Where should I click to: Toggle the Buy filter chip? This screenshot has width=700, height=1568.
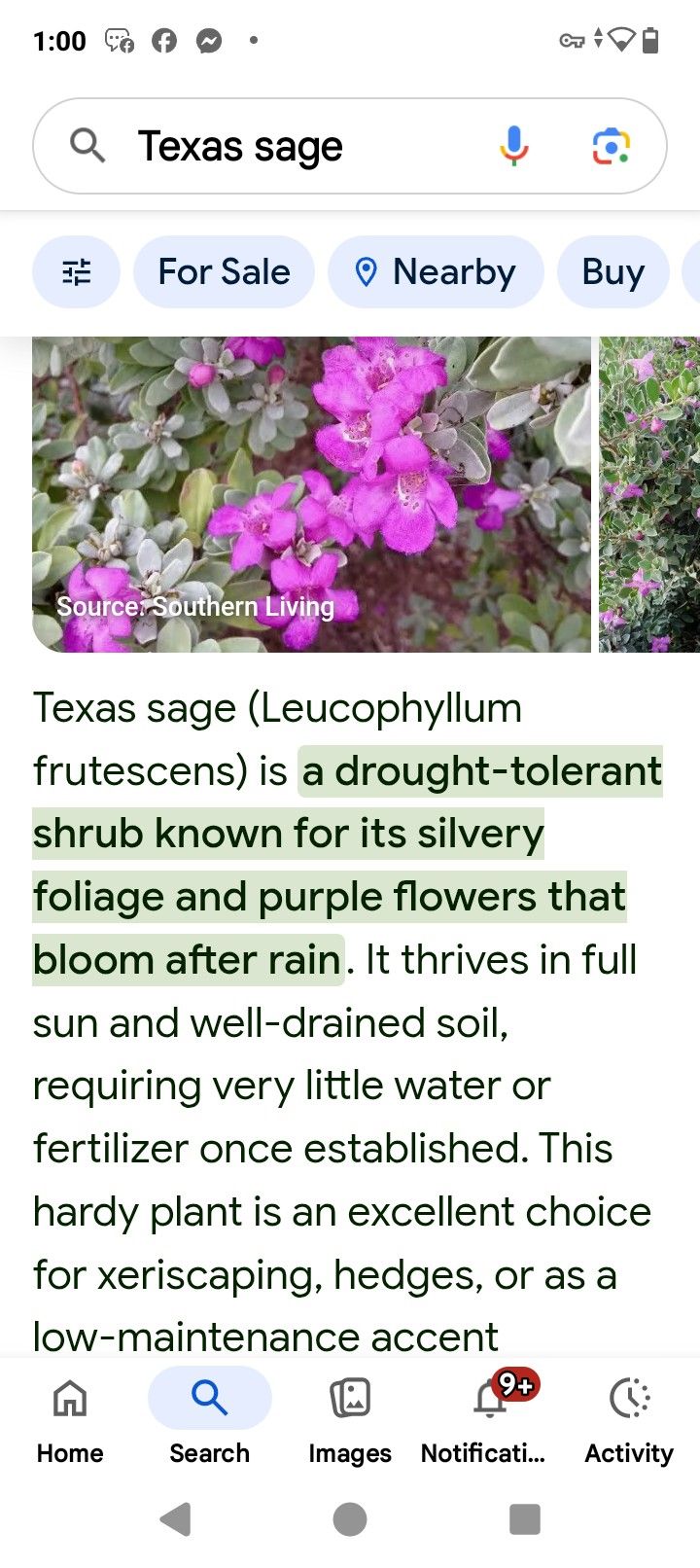tap(613, 272)
